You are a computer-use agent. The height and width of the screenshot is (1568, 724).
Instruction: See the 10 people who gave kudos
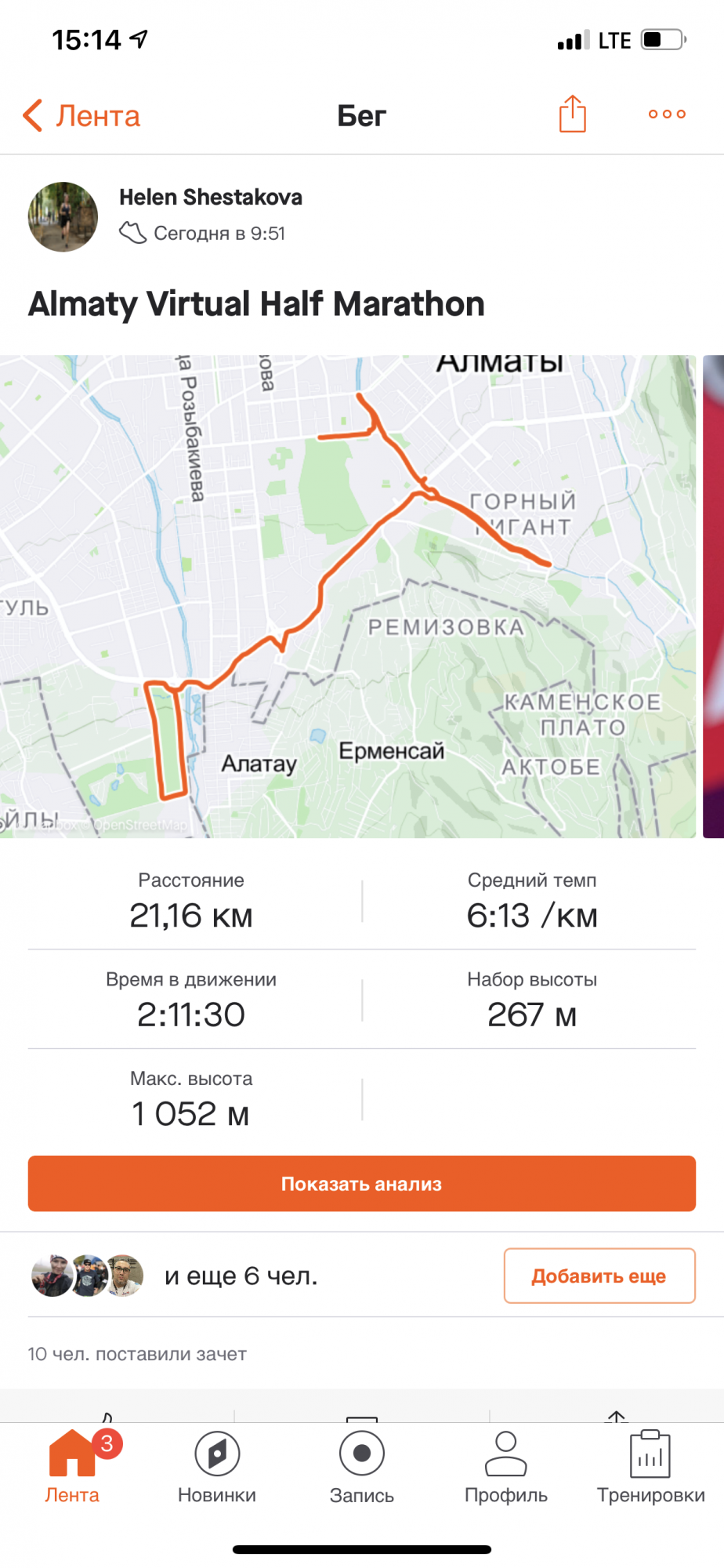tap(137, 1354)
